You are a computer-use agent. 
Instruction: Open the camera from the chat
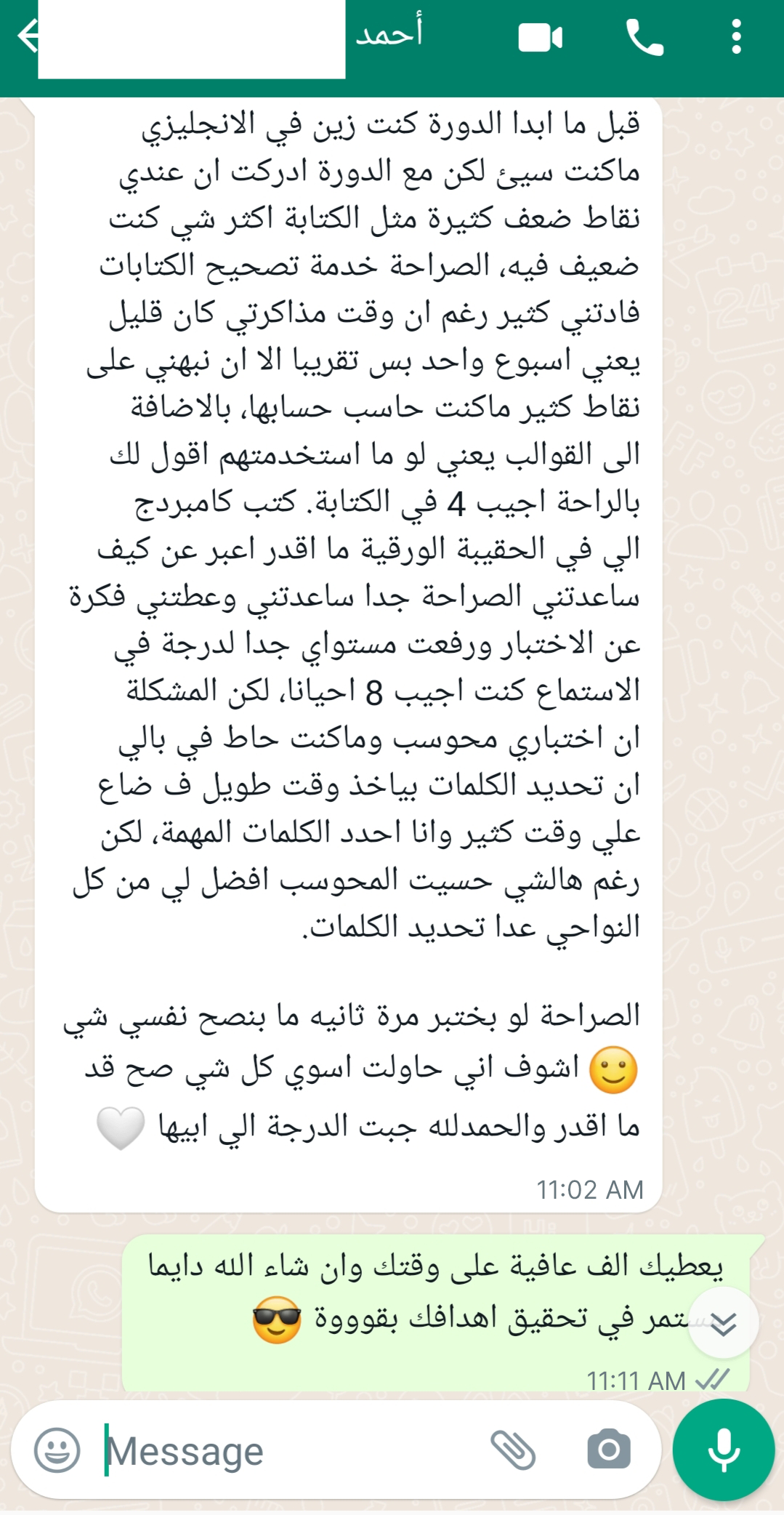[x=609, y=1450]
